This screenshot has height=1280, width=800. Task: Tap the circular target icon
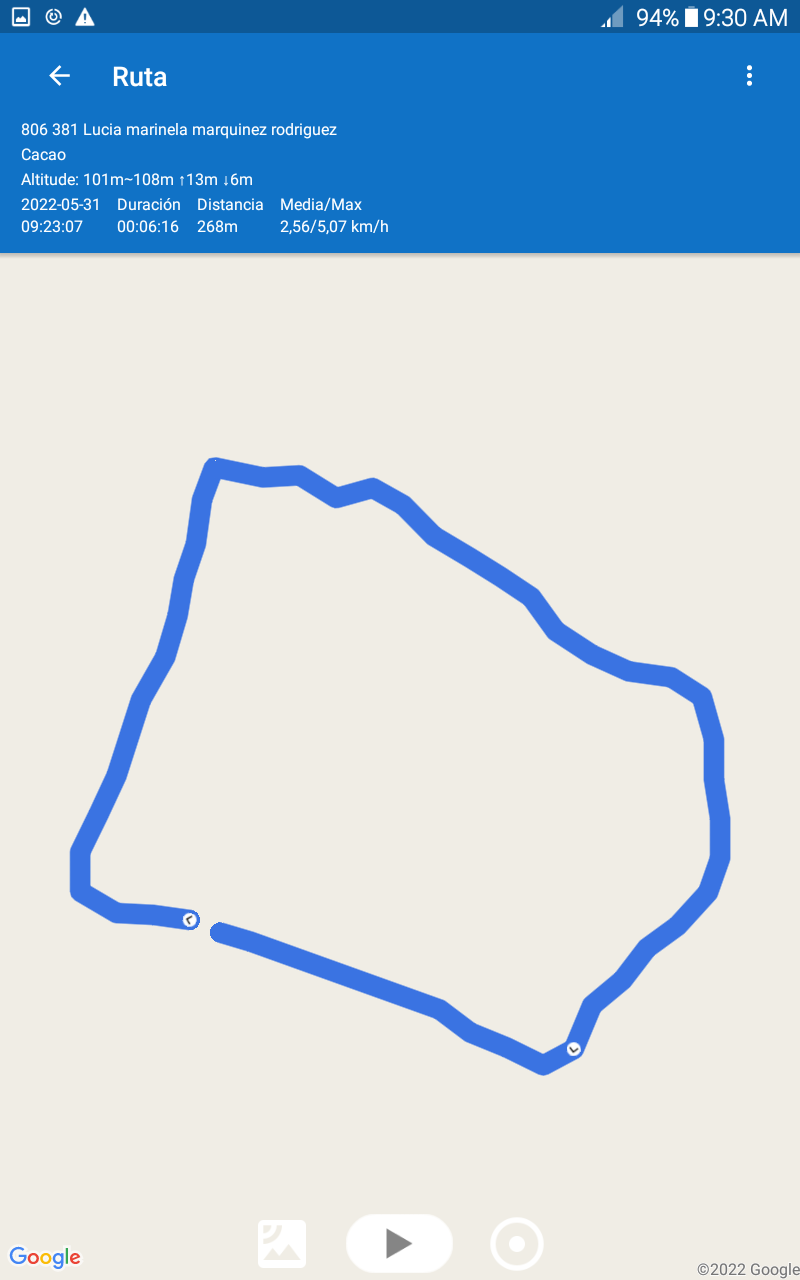[517, 1244]
